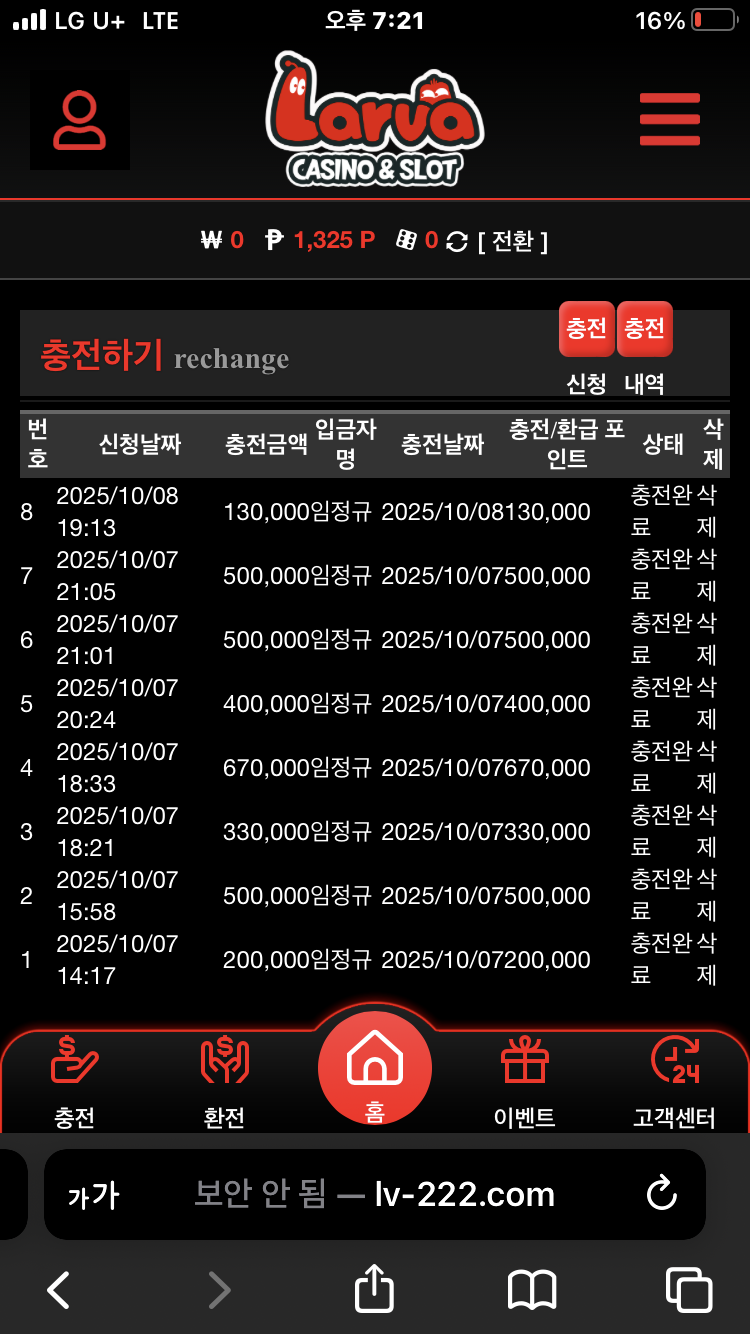Delete recharge record number 1
Screen dimensions: 750x1334
coord(707,959)
